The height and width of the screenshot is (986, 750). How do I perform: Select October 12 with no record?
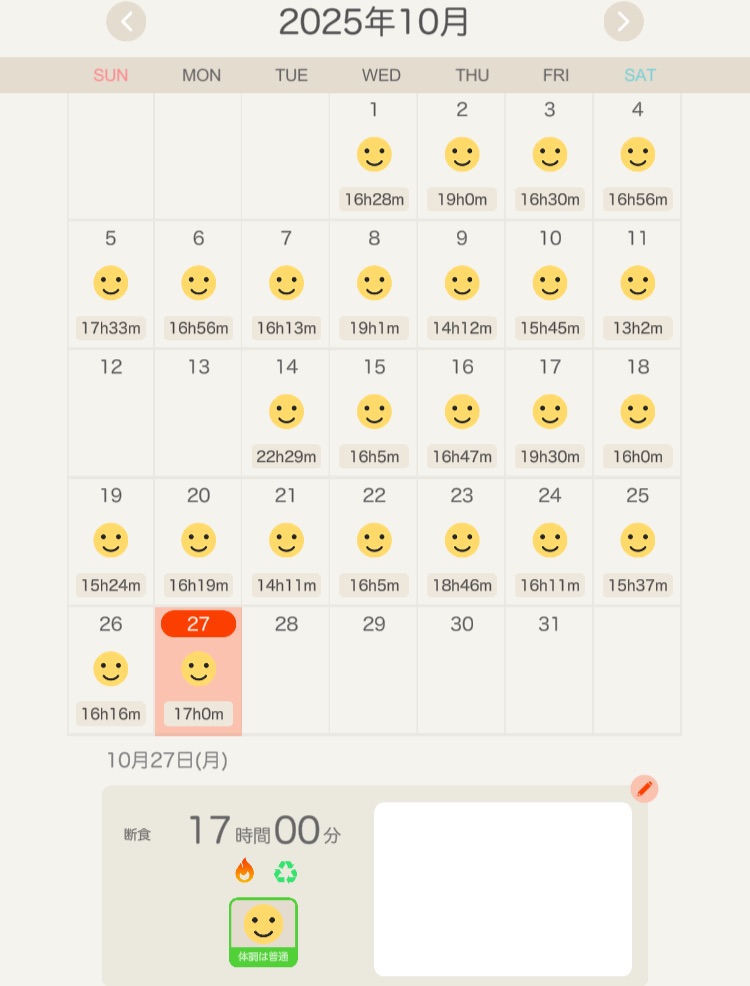[x=111, y=411]
